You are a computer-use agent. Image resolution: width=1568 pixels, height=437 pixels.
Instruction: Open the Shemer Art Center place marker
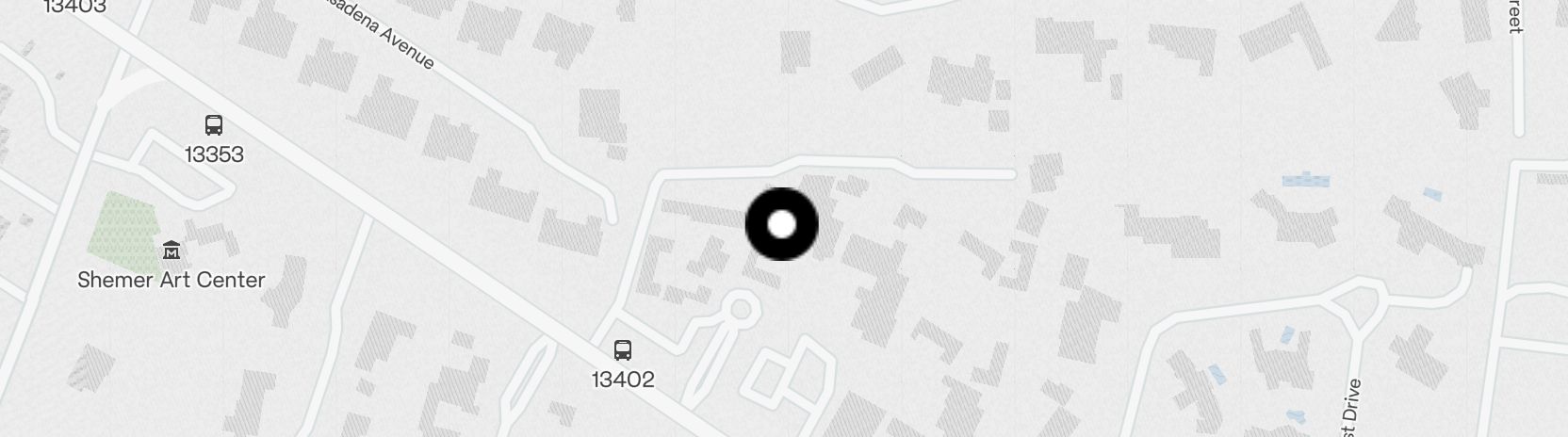(x=171, y=251)
